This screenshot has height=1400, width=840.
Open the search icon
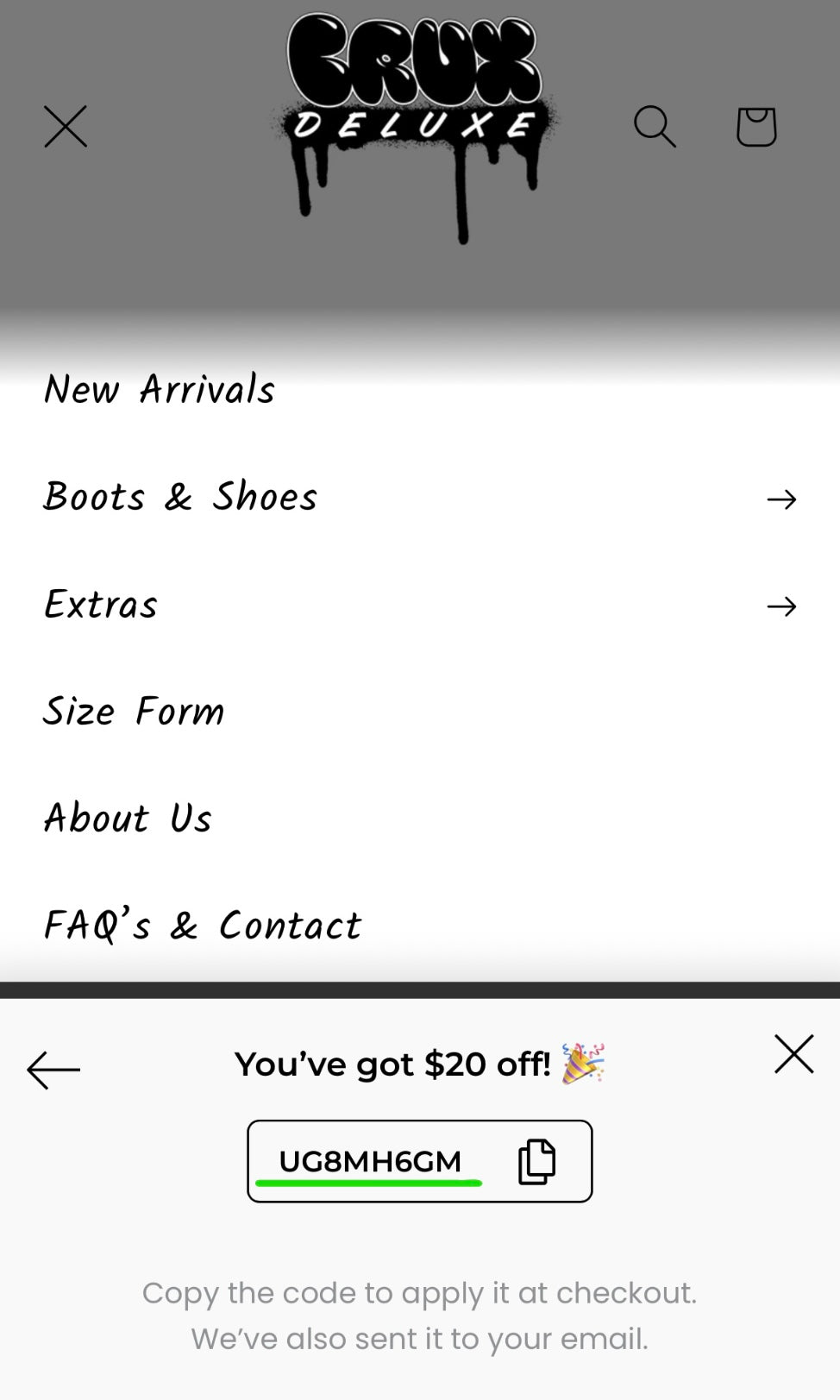pyautogui.click(x=655, y=127)
